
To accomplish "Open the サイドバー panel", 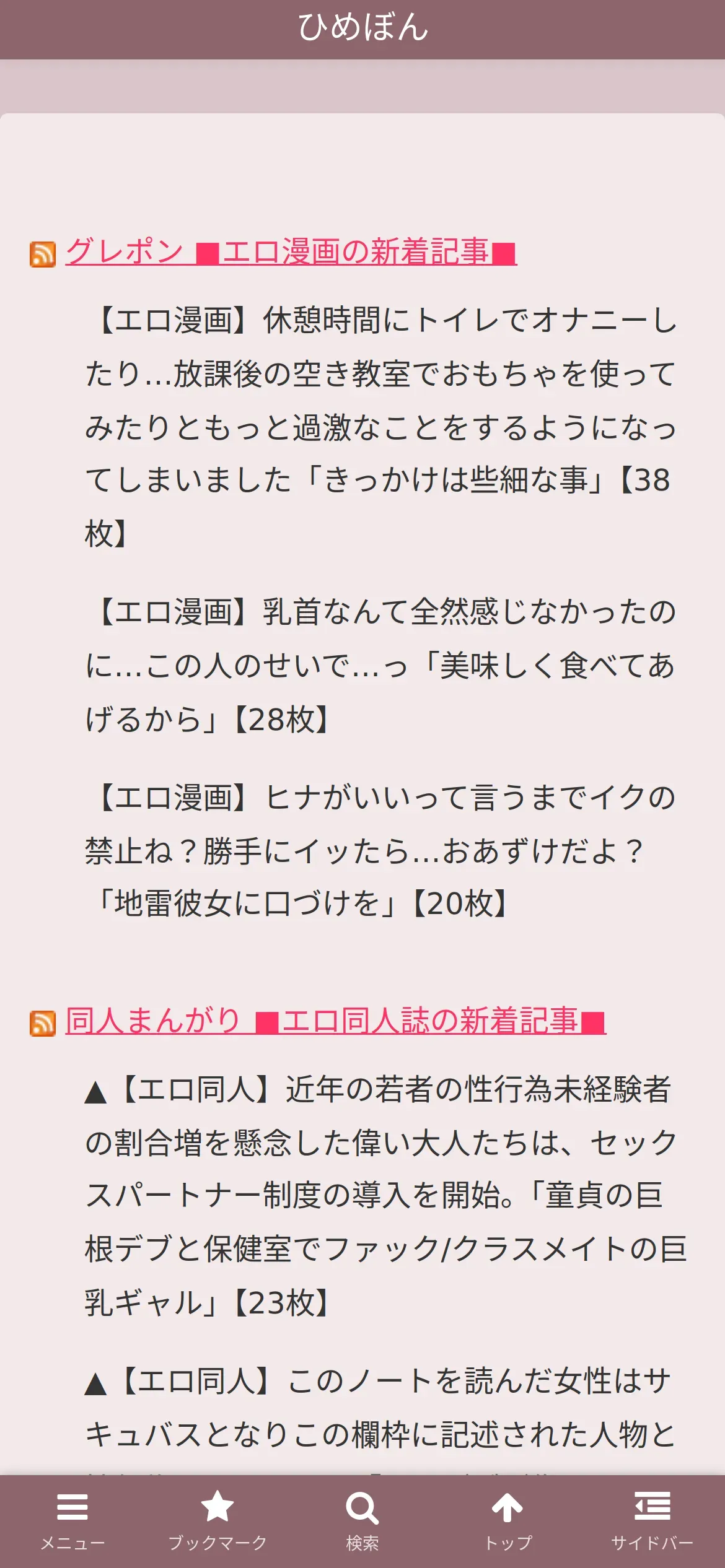I will (652, 1522).
